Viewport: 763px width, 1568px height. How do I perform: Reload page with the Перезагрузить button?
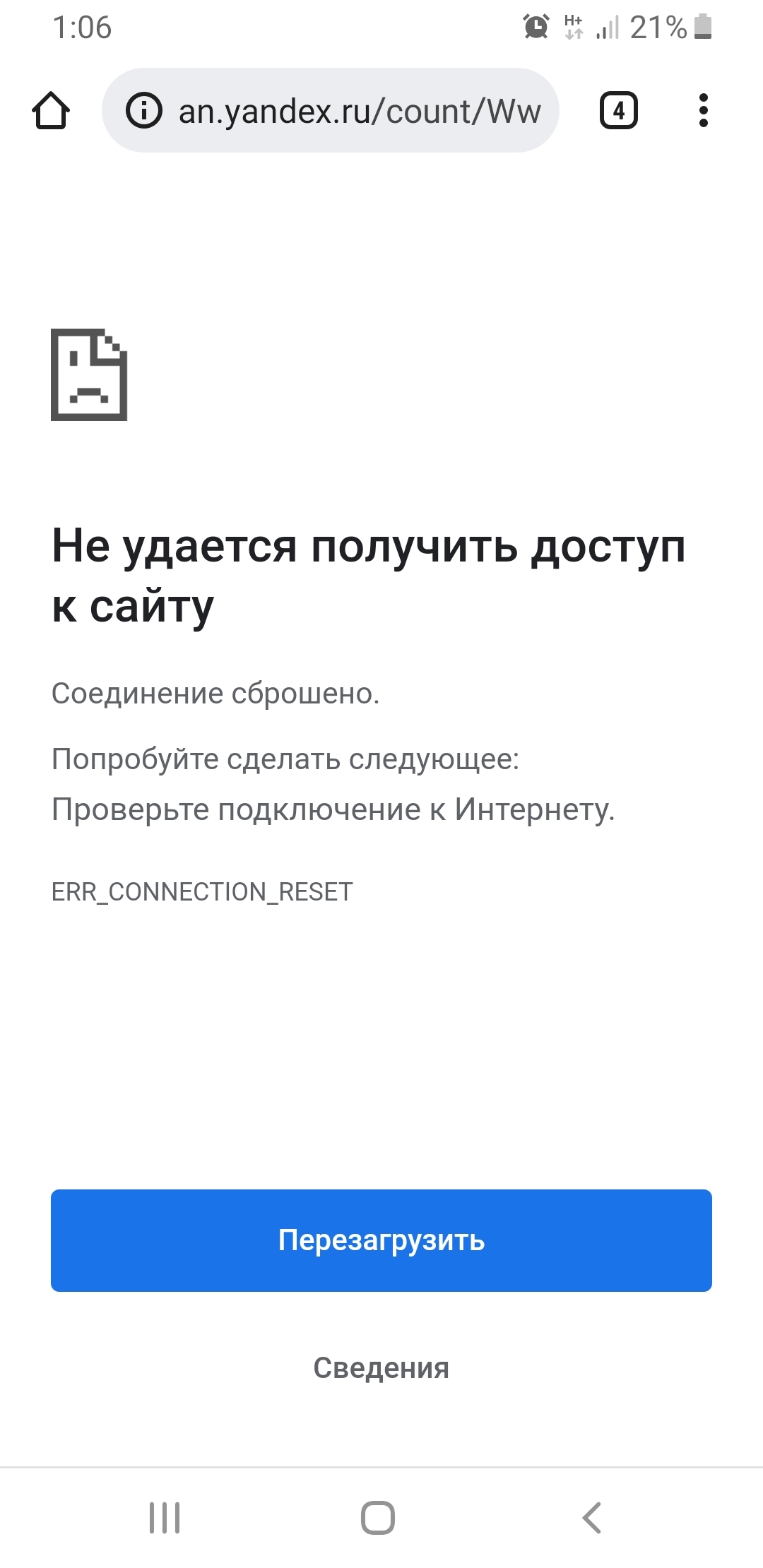pyautogui.click(x=381, y=1240)
